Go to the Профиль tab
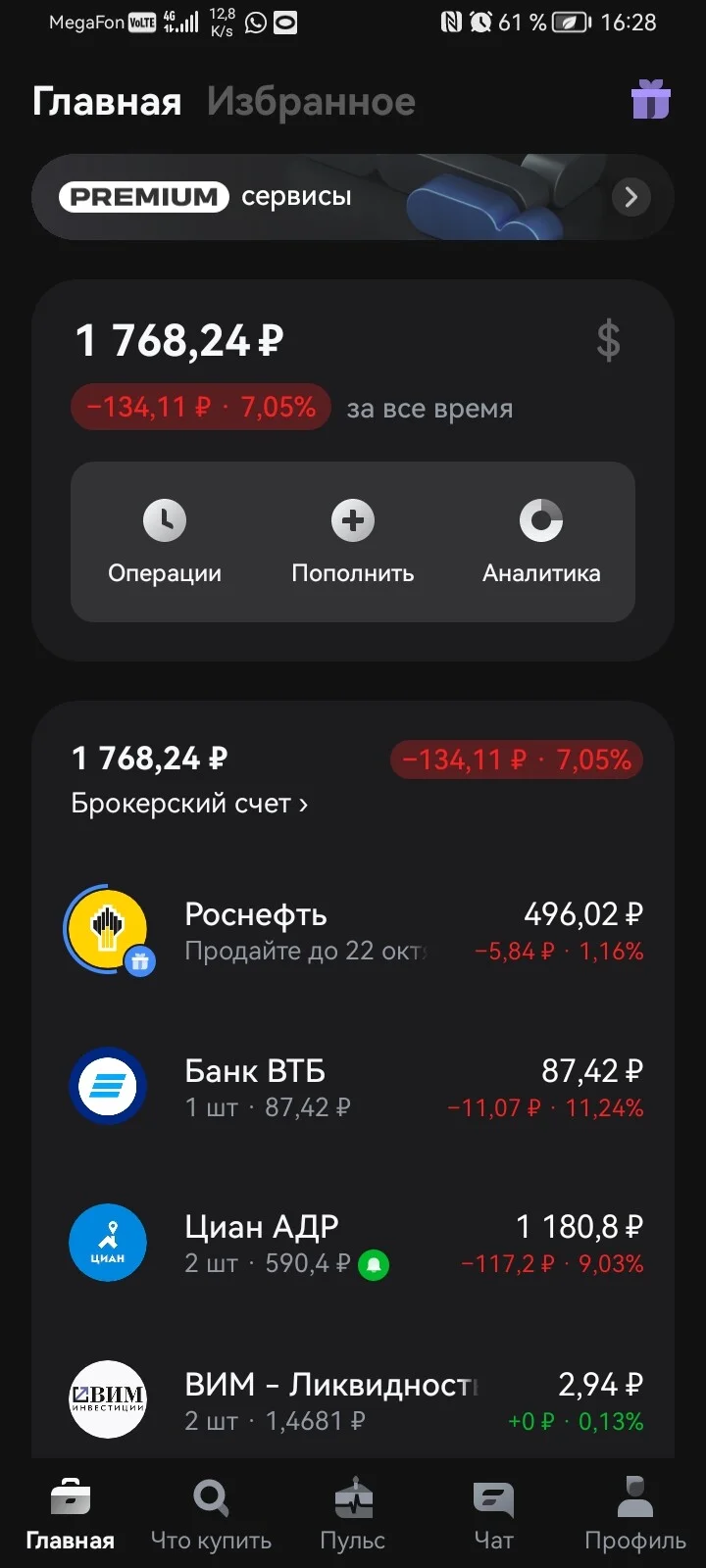Viewport: 706px width, 1568px height. pyautogui.click(x=634, y=1514)
